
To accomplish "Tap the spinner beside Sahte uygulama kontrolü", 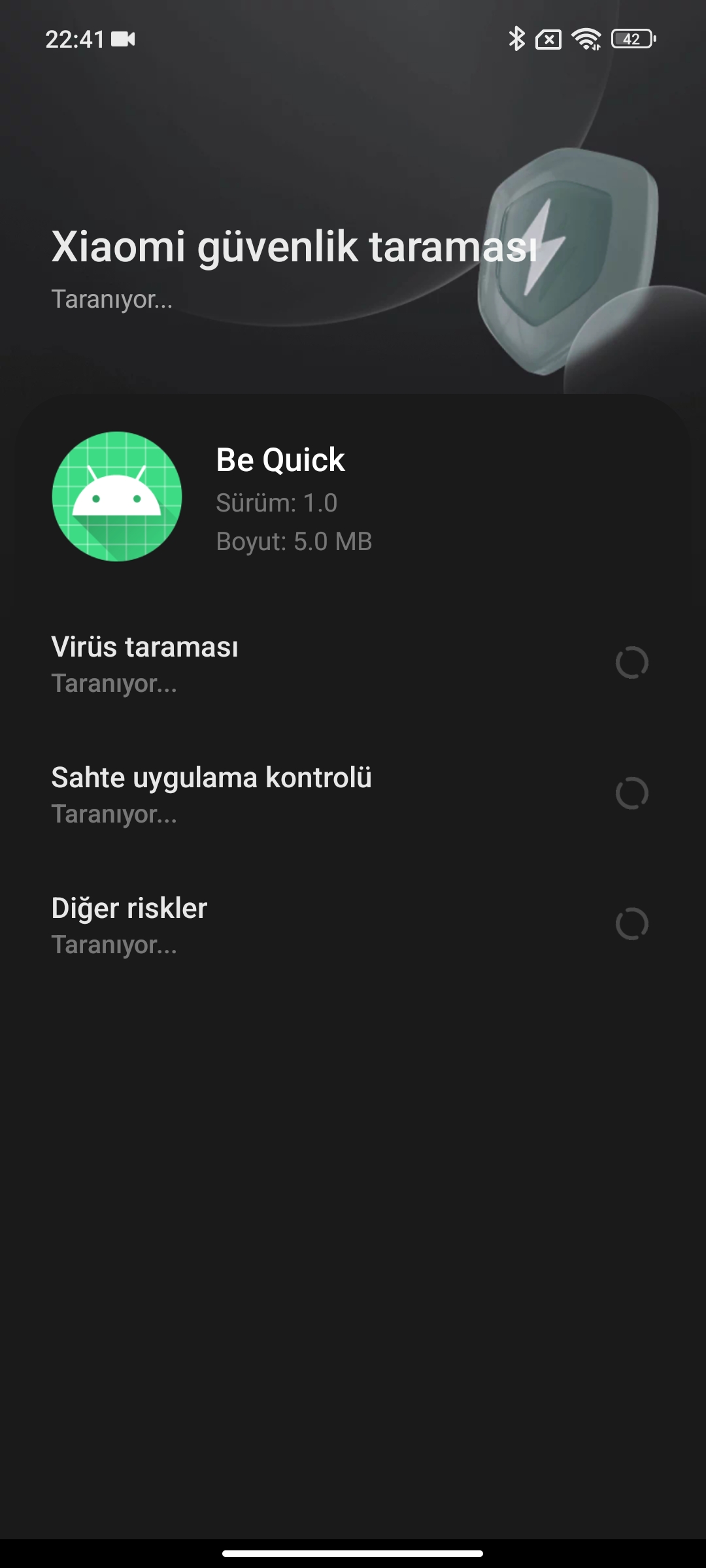I will point(631,792).
